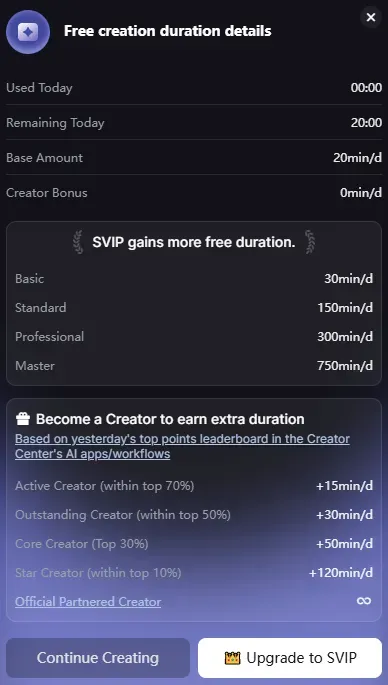Close the free creation duration dialog
The width and height of the screenshot is (388, 685).
(x=371, y=17)
